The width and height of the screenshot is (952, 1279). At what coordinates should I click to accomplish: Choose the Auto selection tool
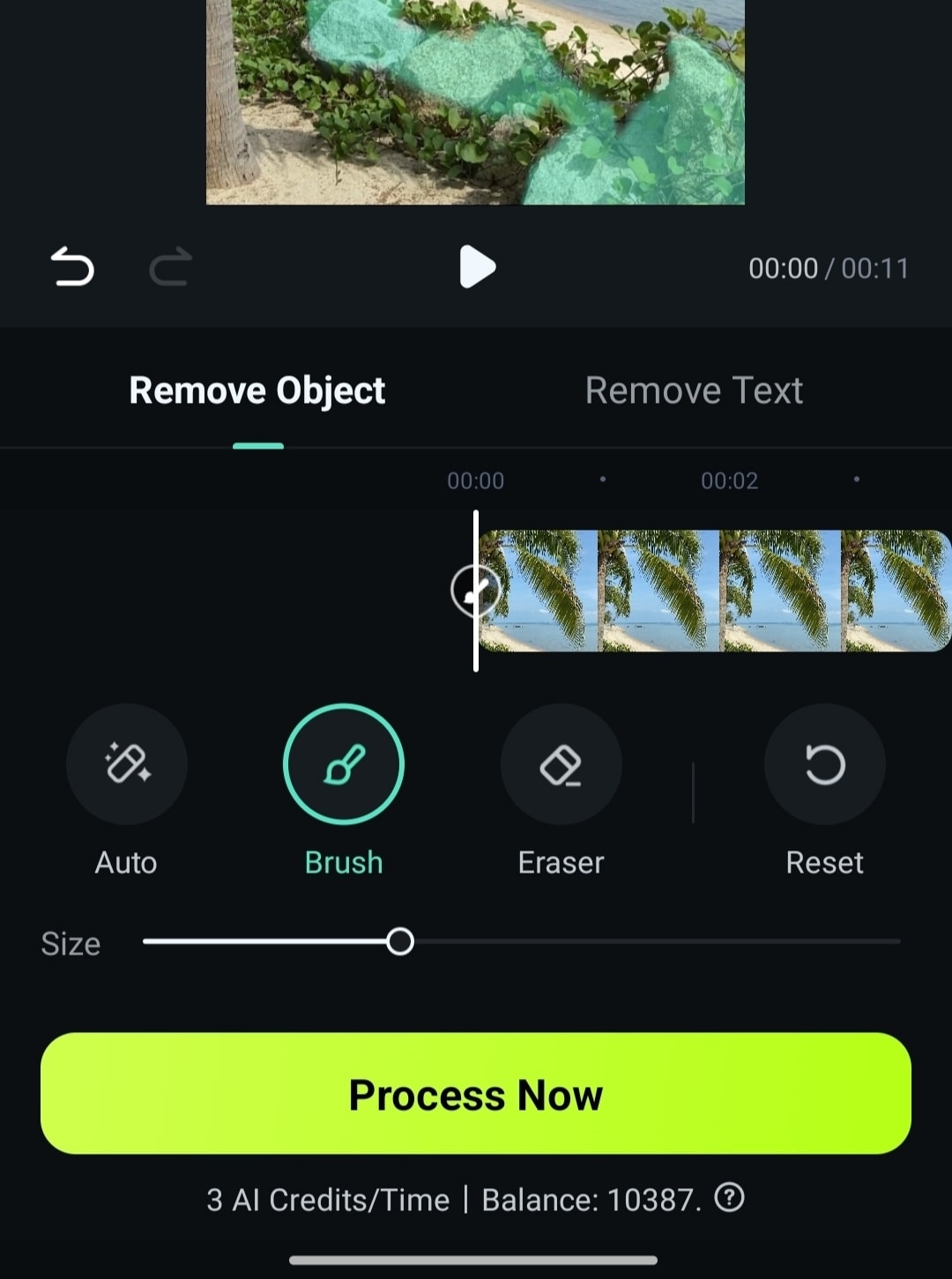click(x=127, y=764)
